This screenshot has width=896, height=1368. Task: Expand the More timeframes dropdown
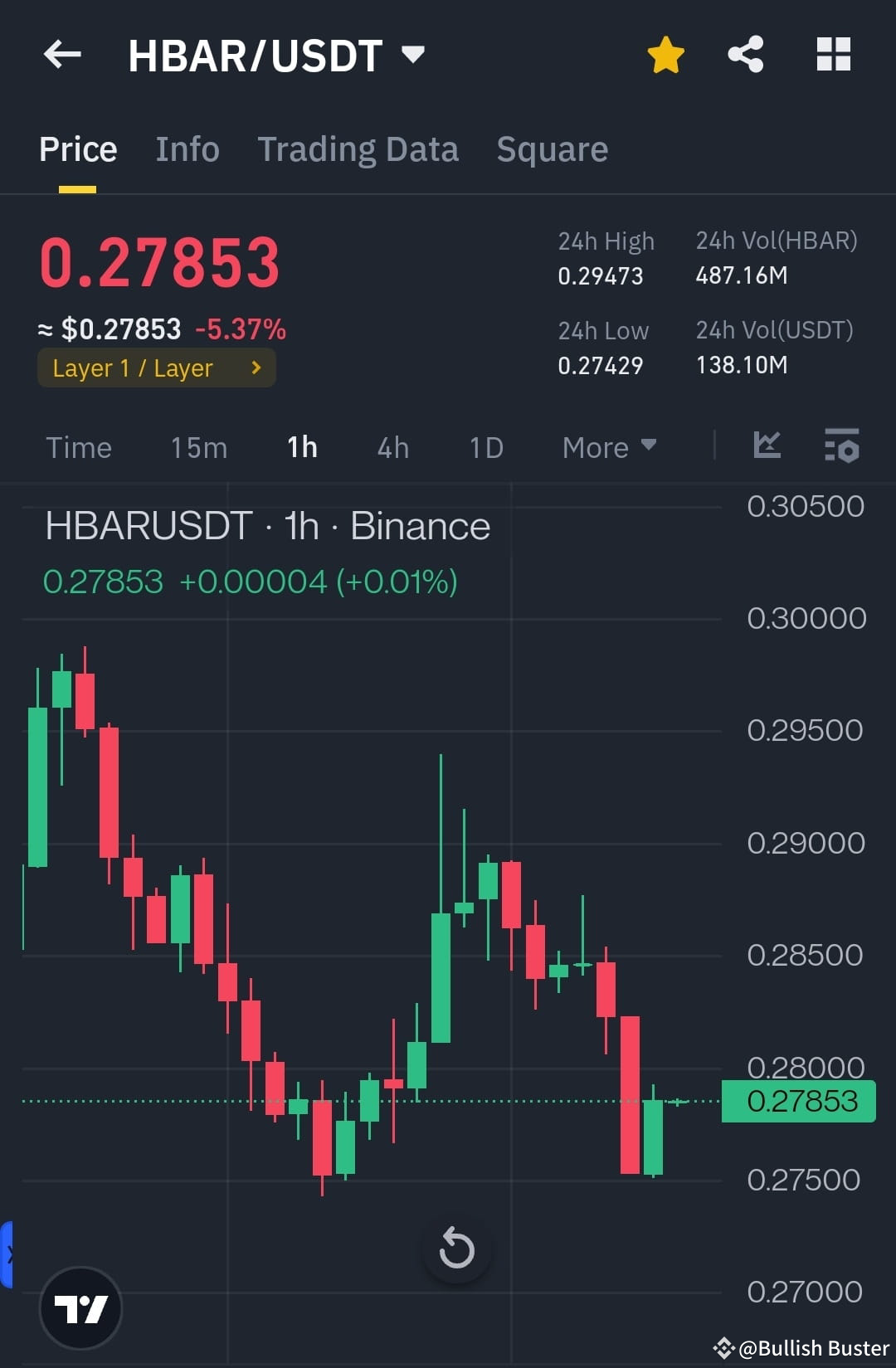tap(608, 446)
